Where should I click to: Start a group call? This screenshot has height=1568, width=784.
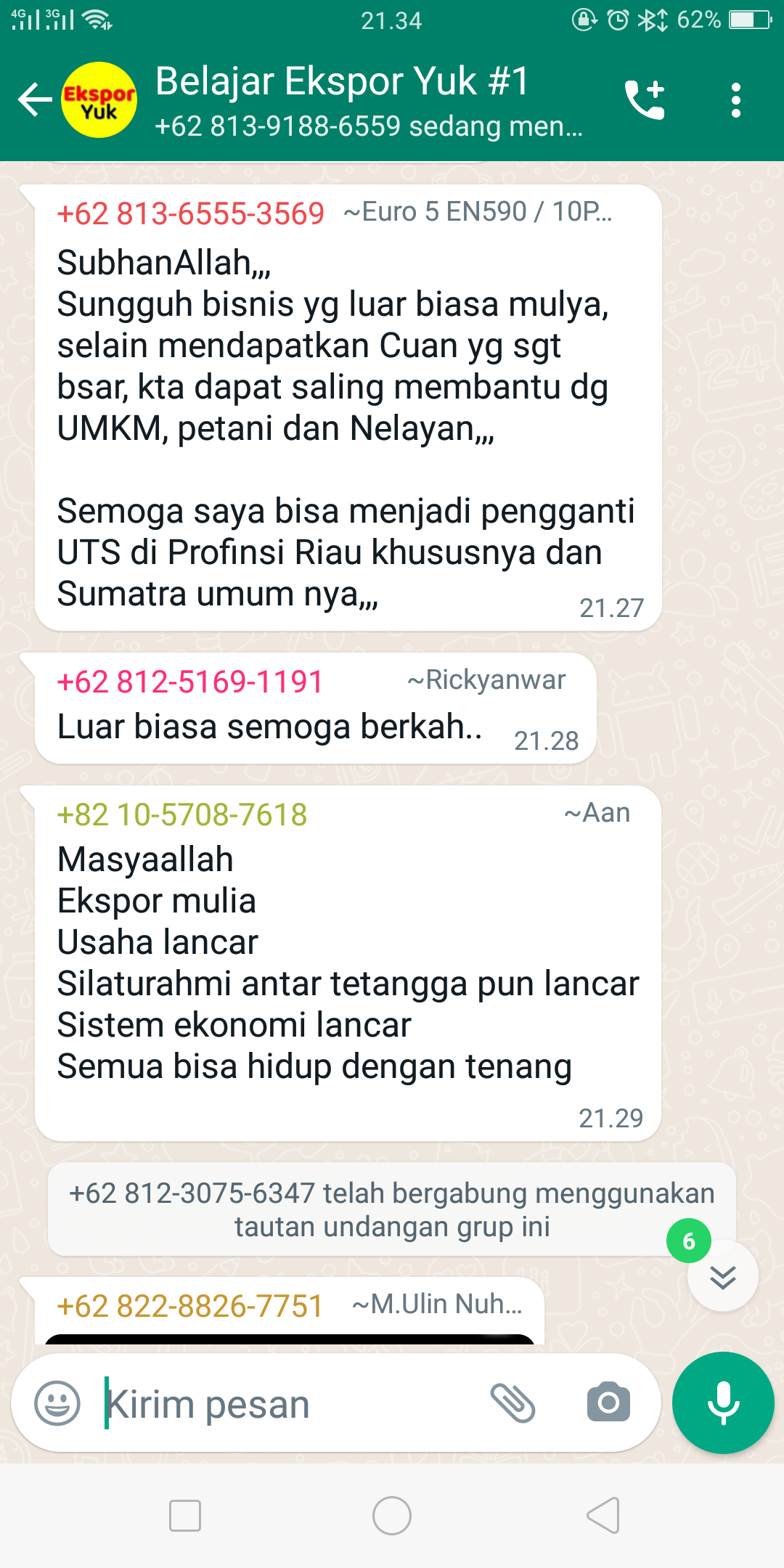pyautogui.click(x=645, y=100)
